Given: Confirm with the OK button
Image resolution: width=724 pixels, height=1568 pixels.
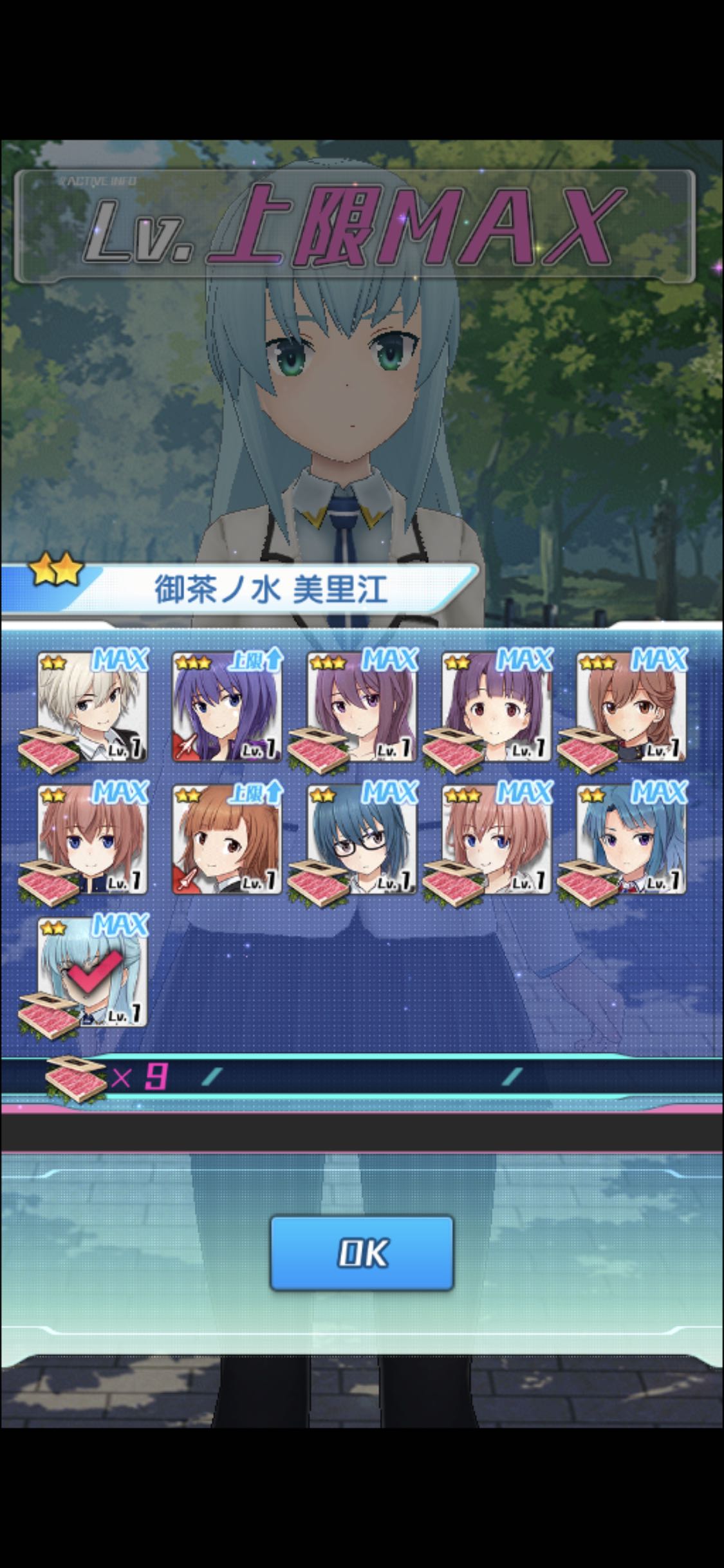Looking at the screenshot, I should 362,1253.
